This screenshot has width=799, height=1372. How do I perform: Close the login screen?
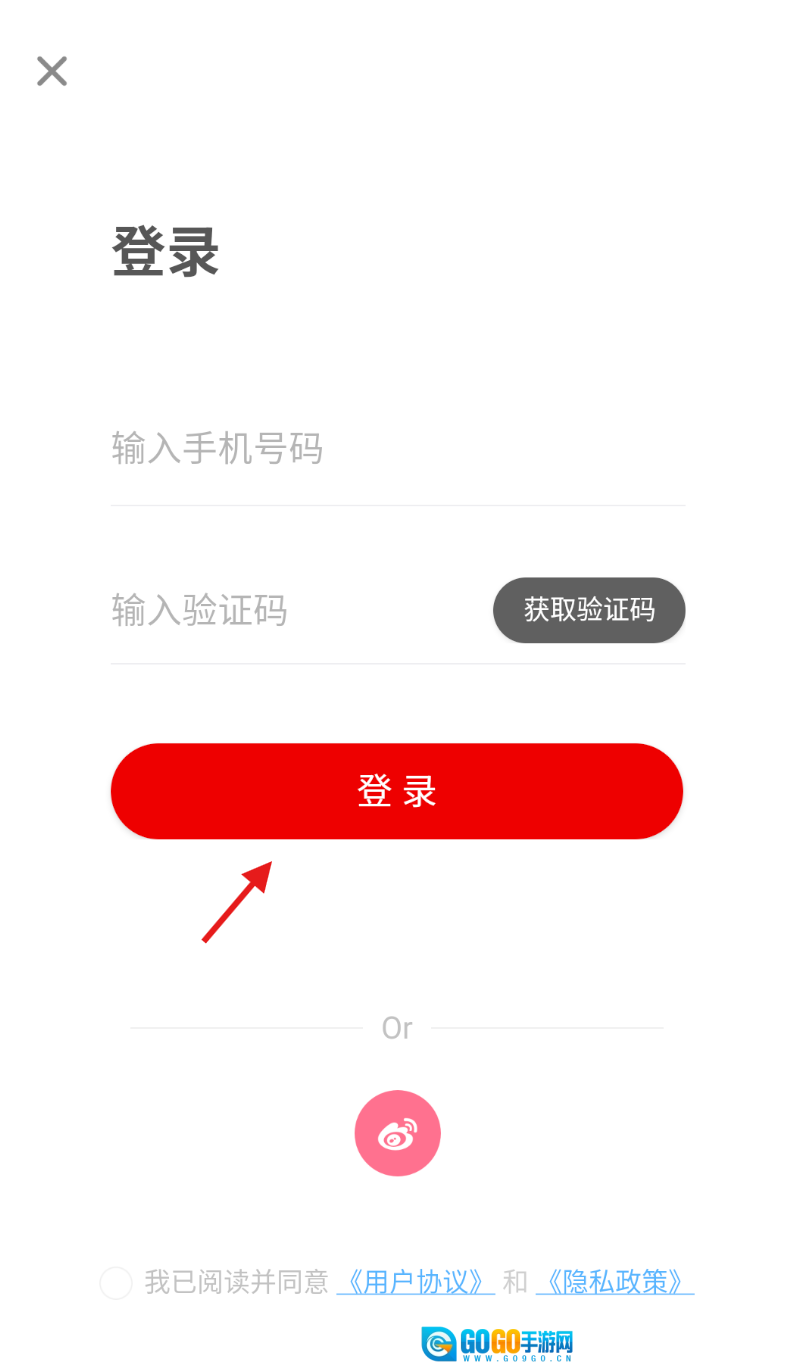point(52,71)
